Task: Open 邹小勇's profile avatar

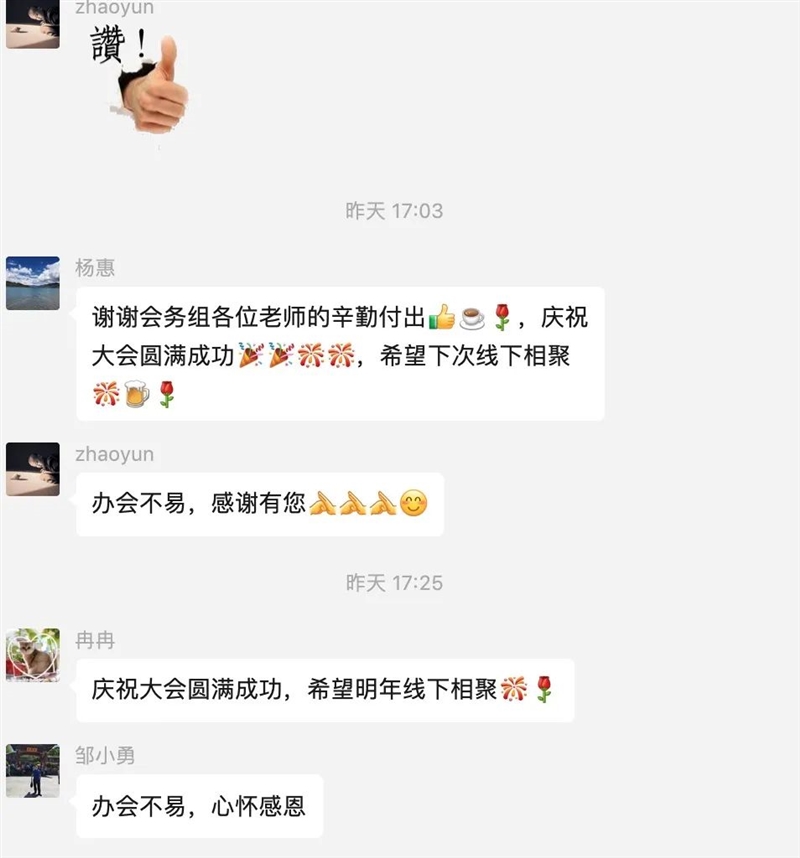Action: pos(33,770)
